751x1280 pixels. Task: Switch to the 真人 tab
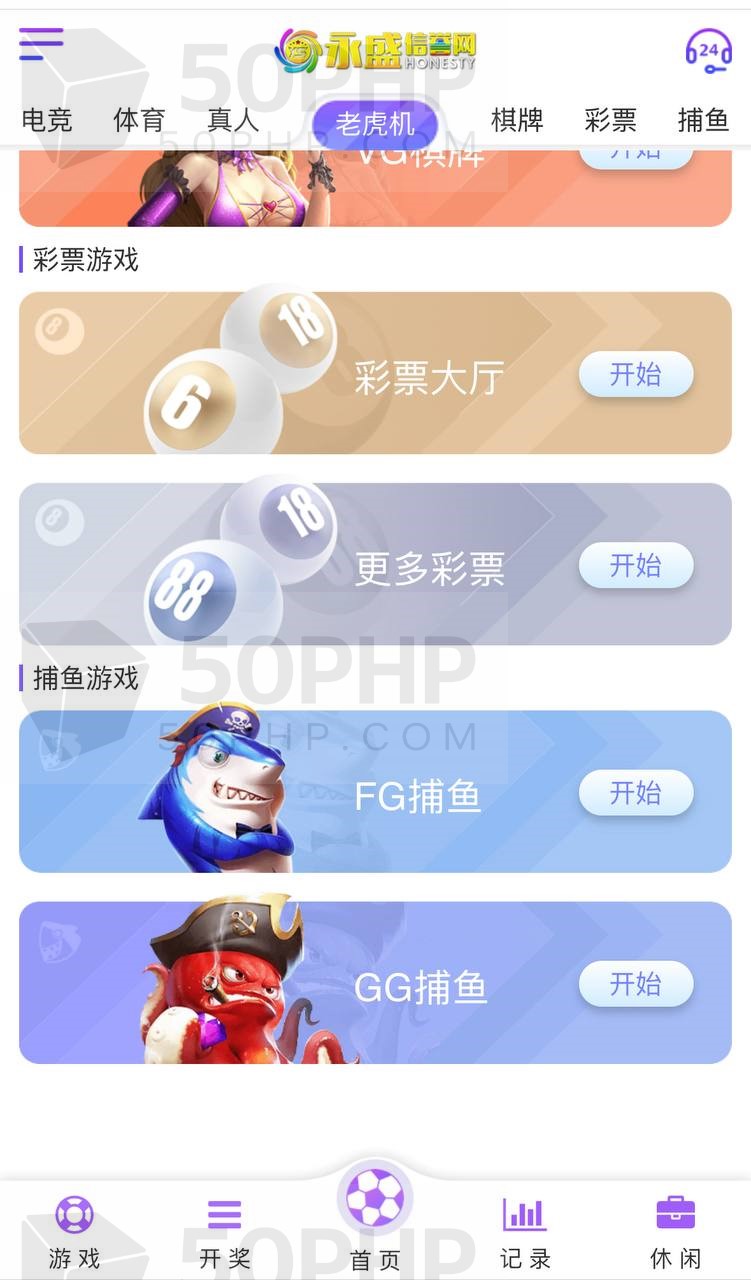click(233, 121)
